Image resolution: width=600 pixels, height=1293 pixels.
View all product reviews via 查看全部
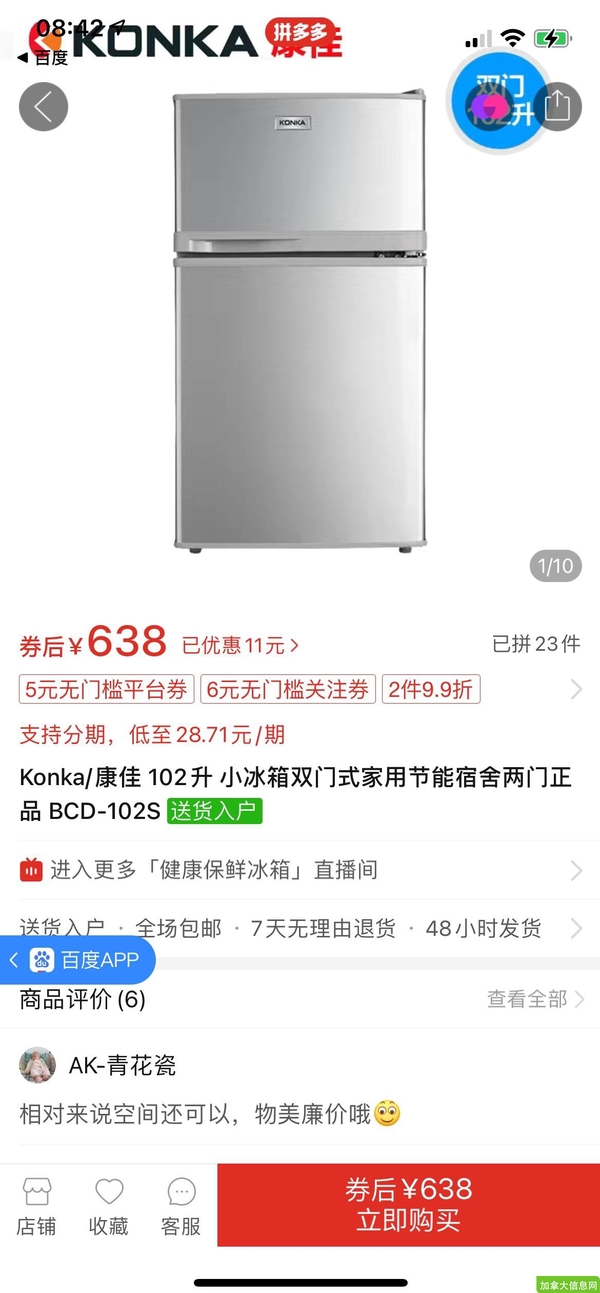point(535,999)
